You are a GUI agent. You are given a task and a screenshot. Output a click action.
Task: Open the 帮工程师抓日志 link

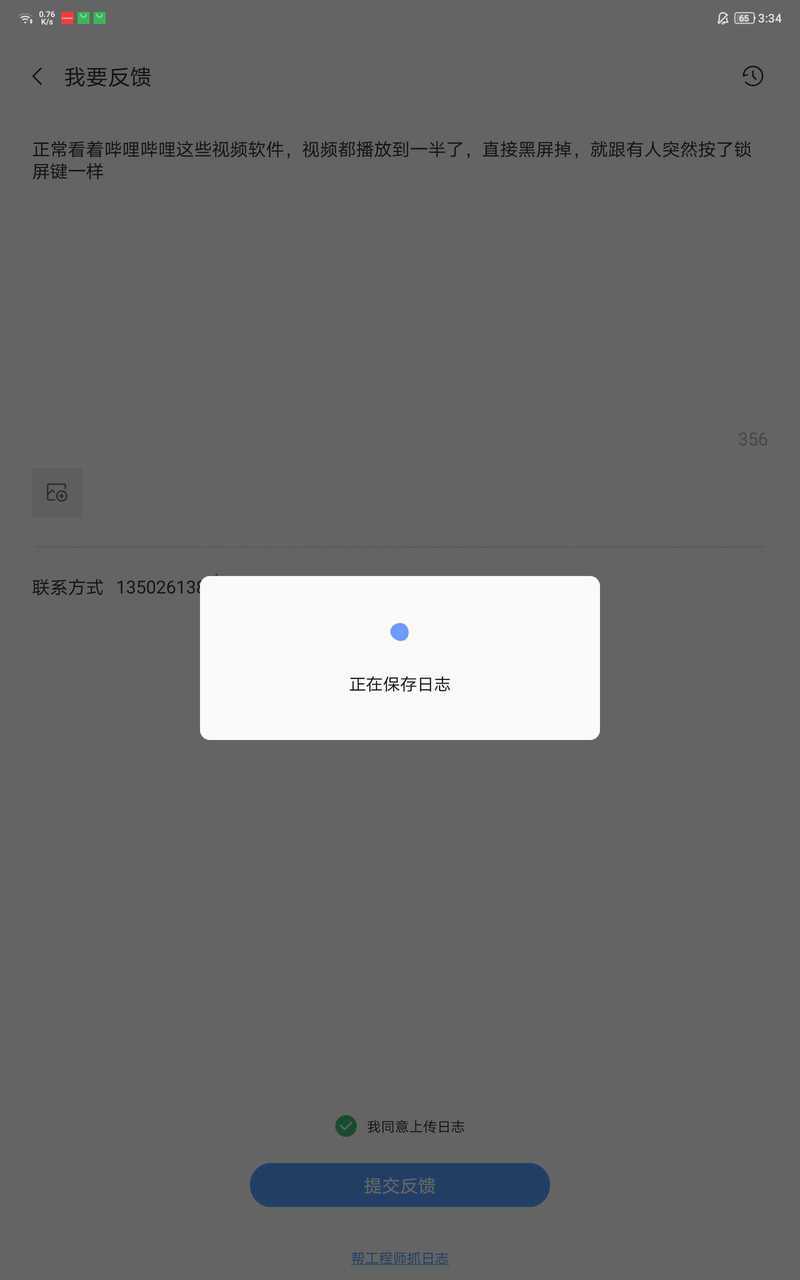click(400, 1258)
